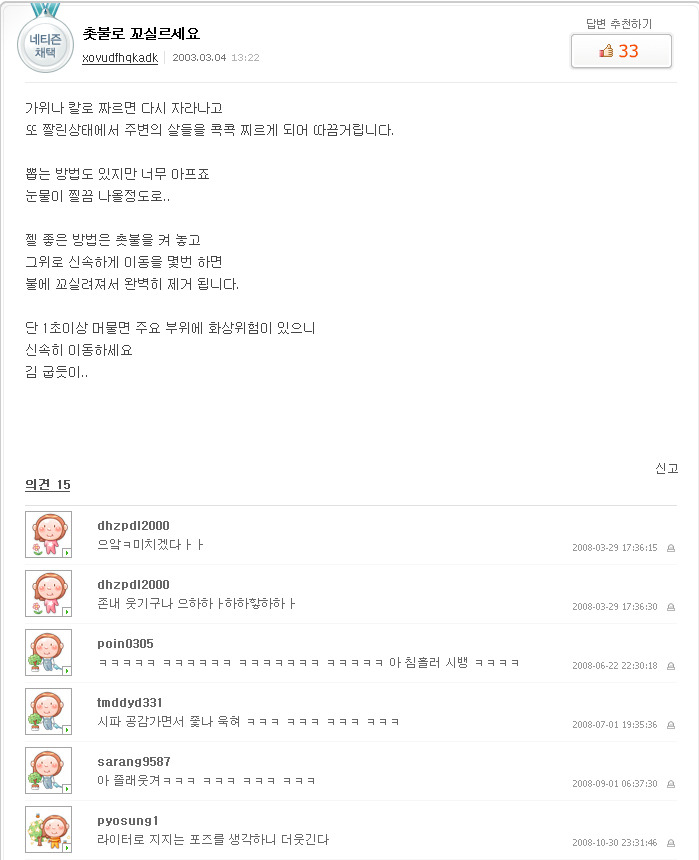Report the comment dated 2008-07-01 19:35:36
Image resolution: width=699 pixels, height=860 pixels.
(670, 725)
